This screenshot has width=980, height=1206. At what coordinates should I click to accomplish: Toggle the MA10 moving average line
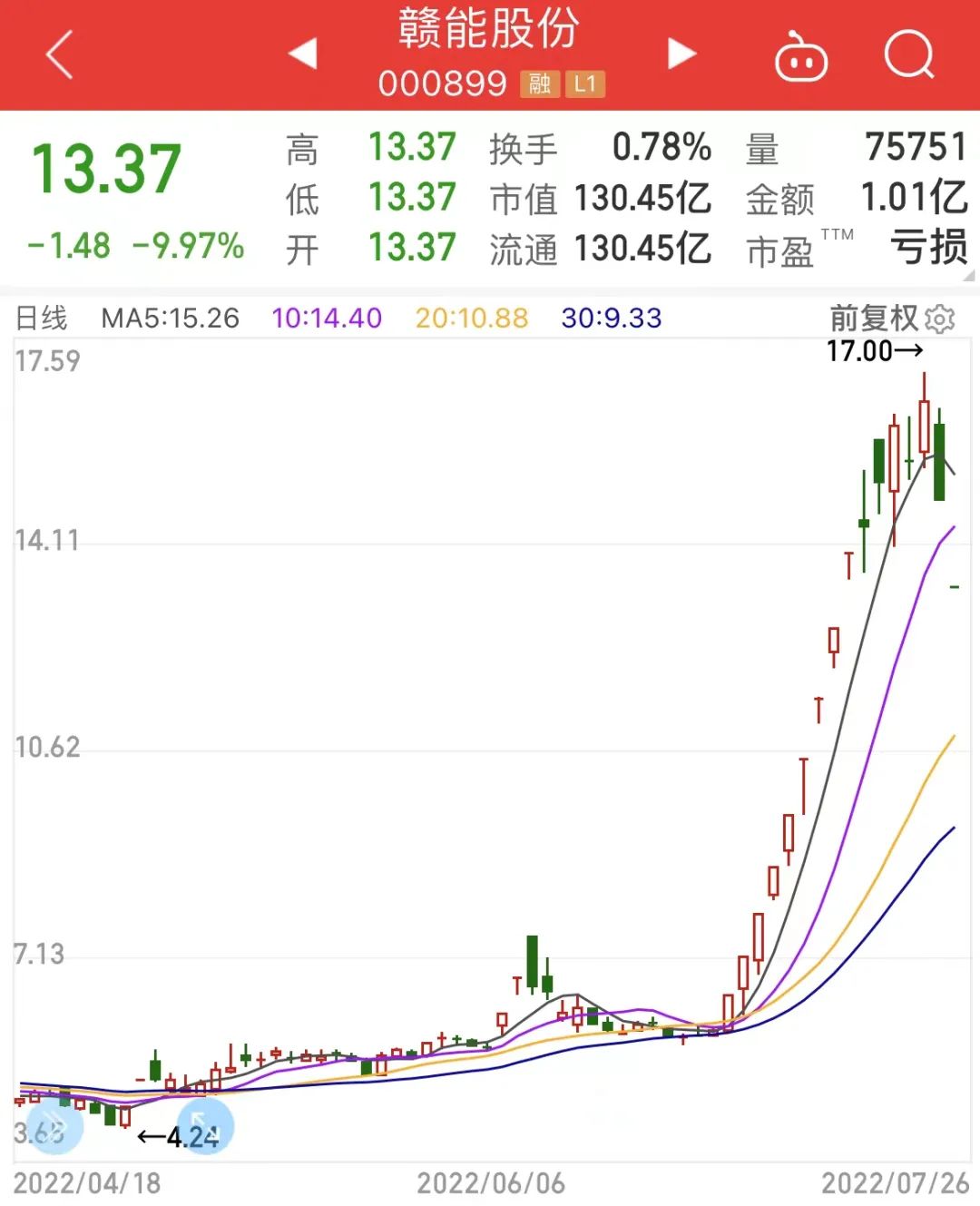click(x=327, y=319)
